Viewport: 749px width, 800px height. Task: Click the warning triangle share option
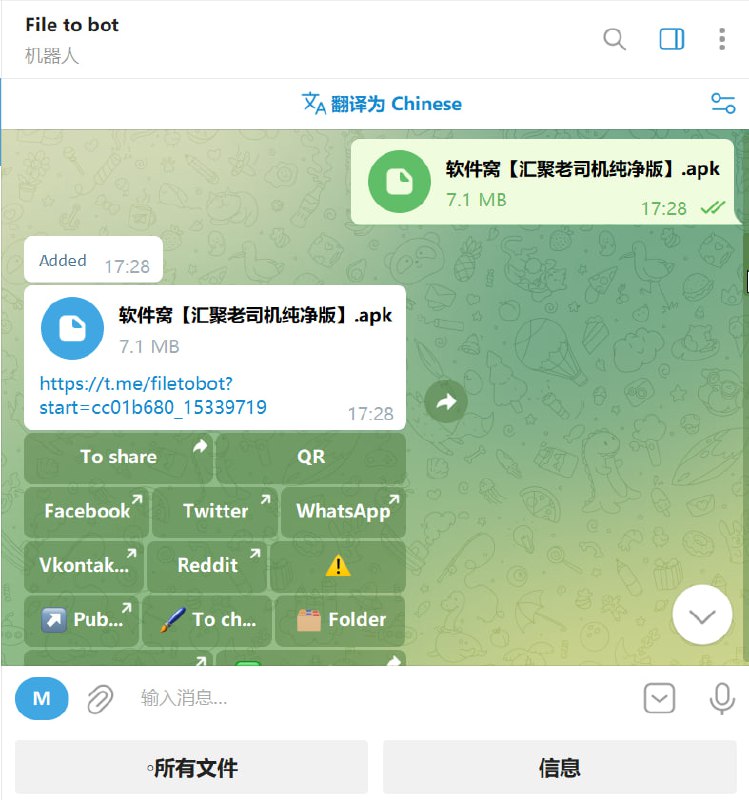click(343, 566)
